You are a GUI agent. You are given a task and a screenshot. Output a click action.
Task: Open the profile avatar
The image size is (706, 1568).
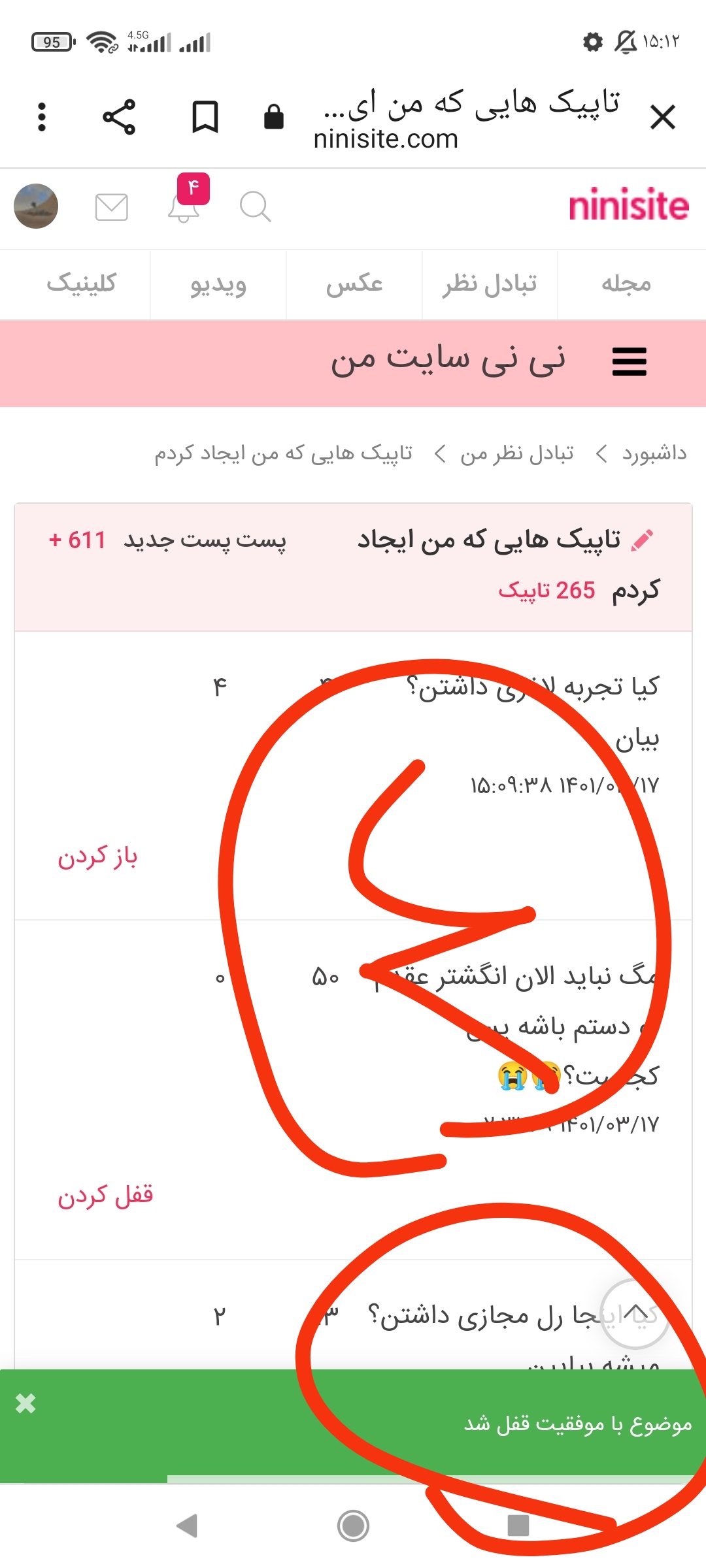pyautogui.click(x=36, y=206)
